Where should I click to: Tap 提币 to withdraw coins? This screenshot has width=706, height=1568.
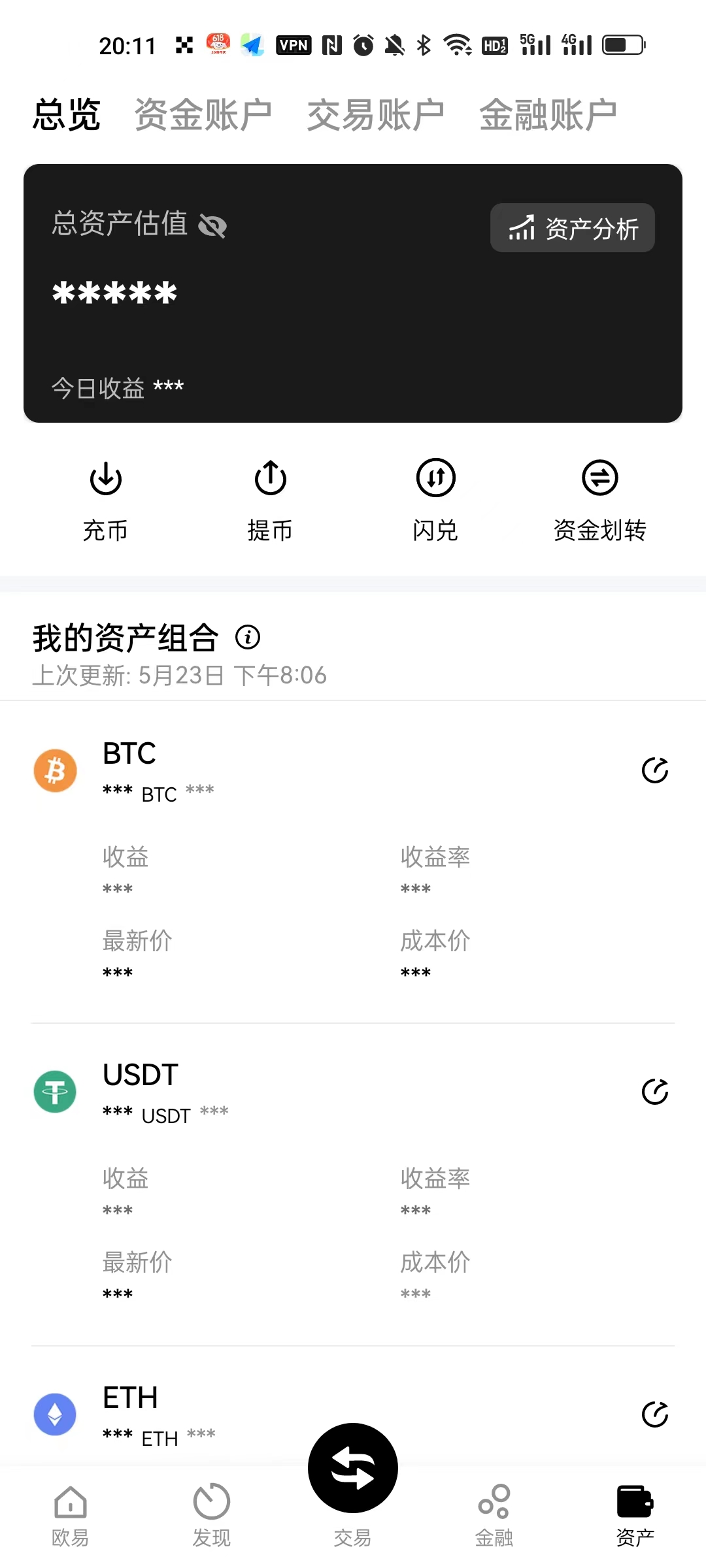(270, 501)
